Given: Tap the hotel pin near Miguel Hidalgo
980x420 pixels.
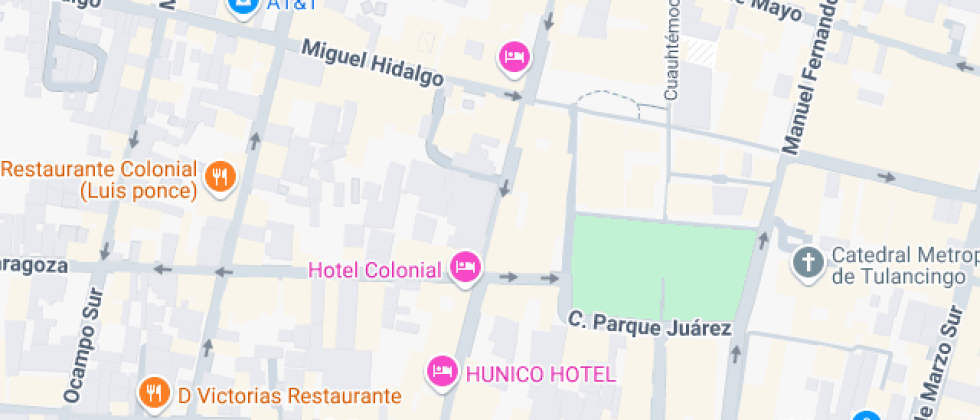Looking at the screenshot, I should 514,57.
